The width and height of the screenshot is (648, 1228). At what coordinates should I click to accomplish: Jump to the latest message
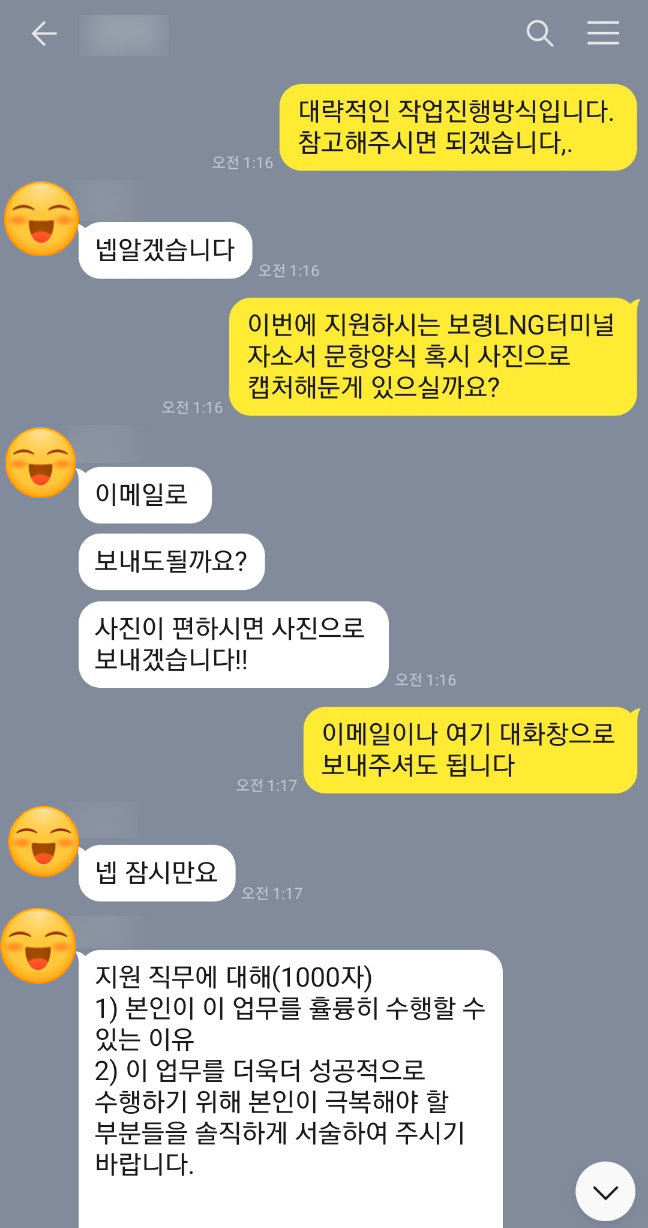coord(605,1191)
